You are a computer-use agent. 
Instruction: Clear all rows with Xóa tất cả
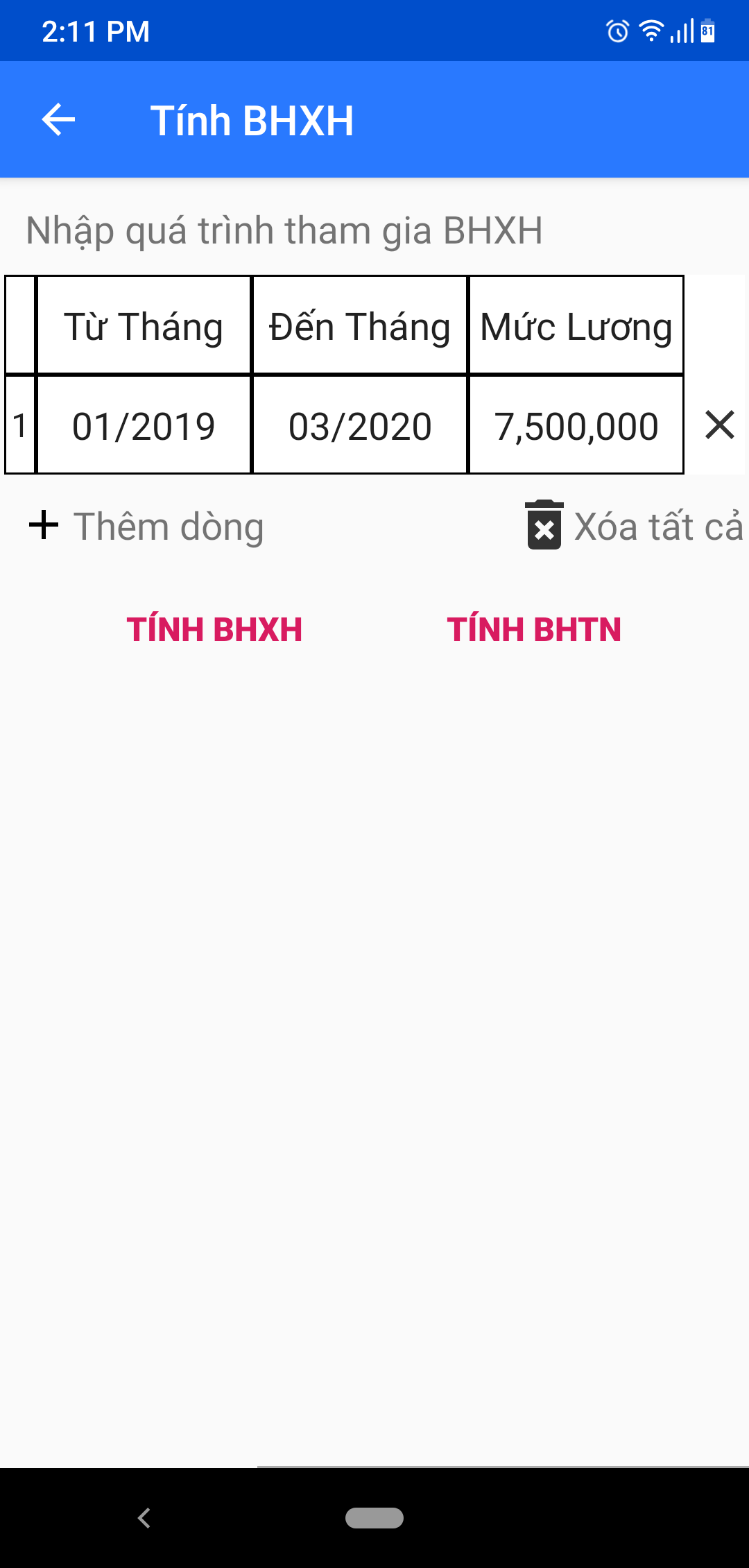(634, 525)
